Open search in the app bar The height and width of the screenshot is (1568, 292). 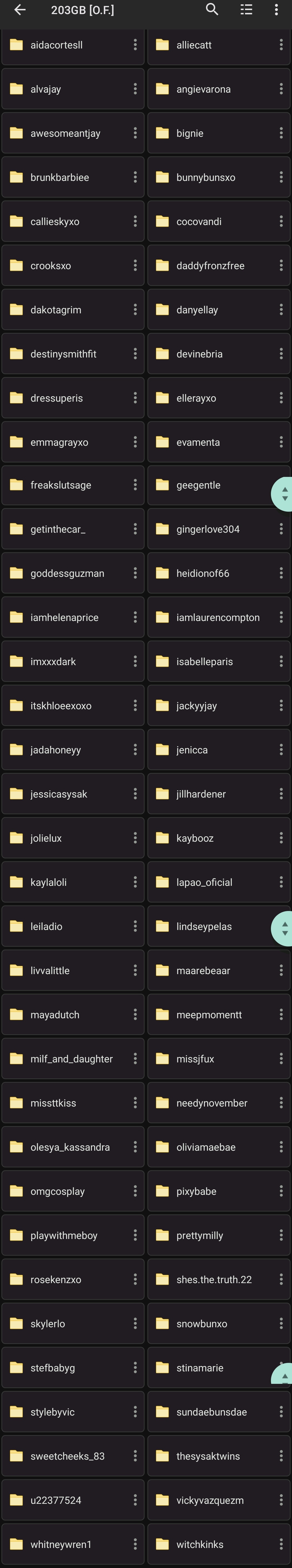212,10
